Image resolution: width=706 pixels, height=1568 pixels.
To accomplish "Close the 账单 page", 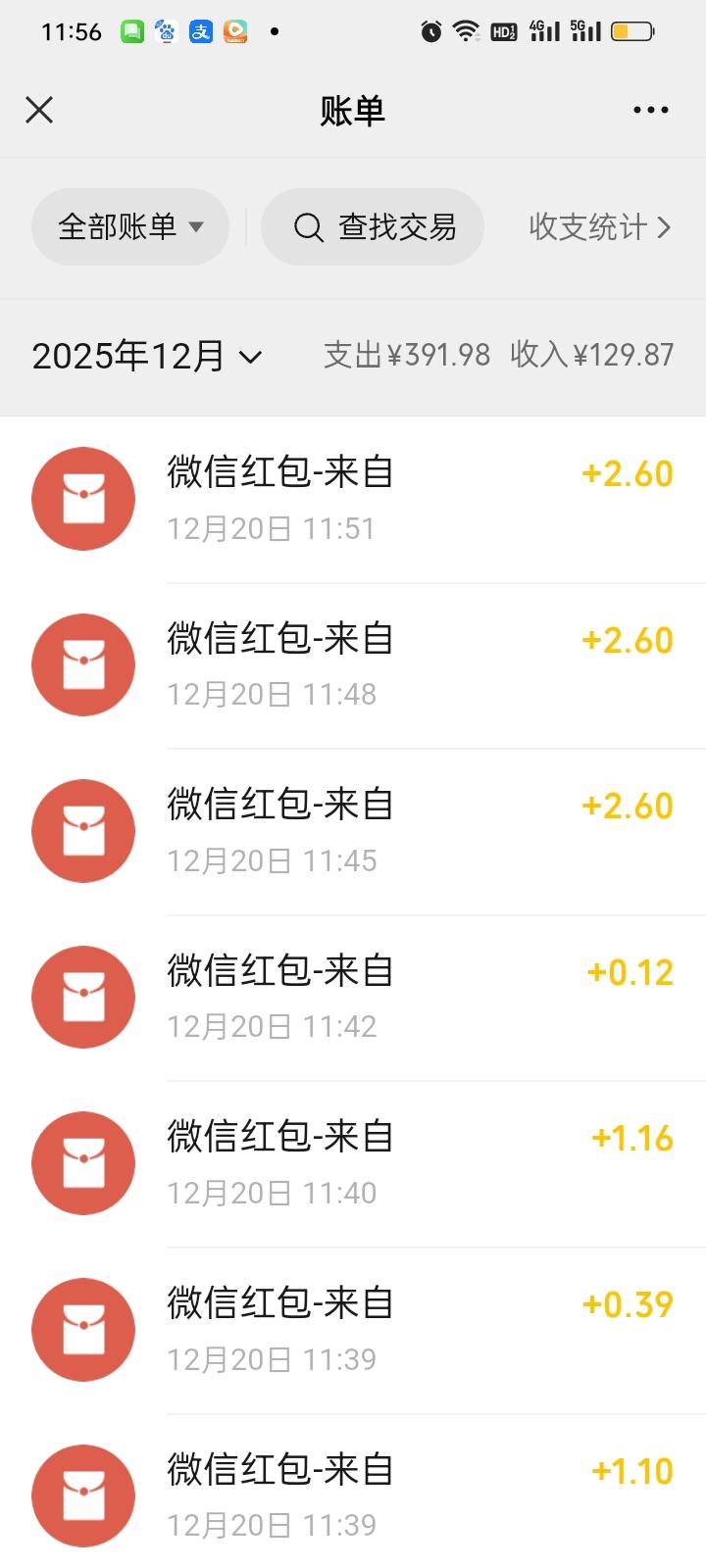I will tap(39, 110).
